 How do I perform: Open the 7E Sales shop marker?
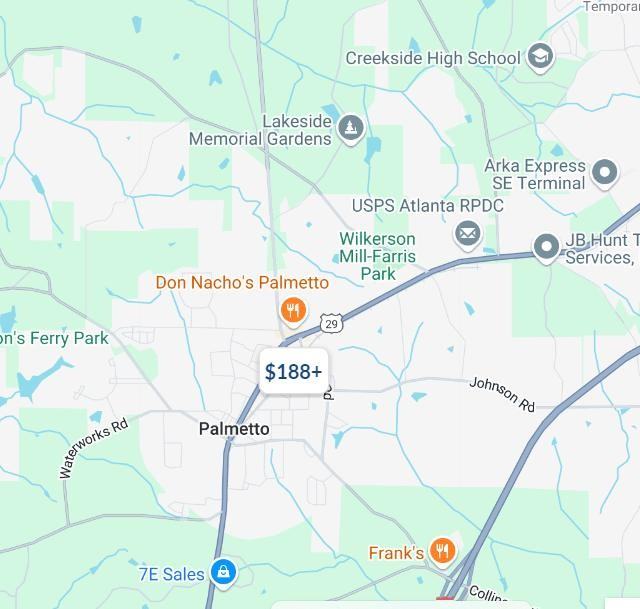click(x=223, y=573)
